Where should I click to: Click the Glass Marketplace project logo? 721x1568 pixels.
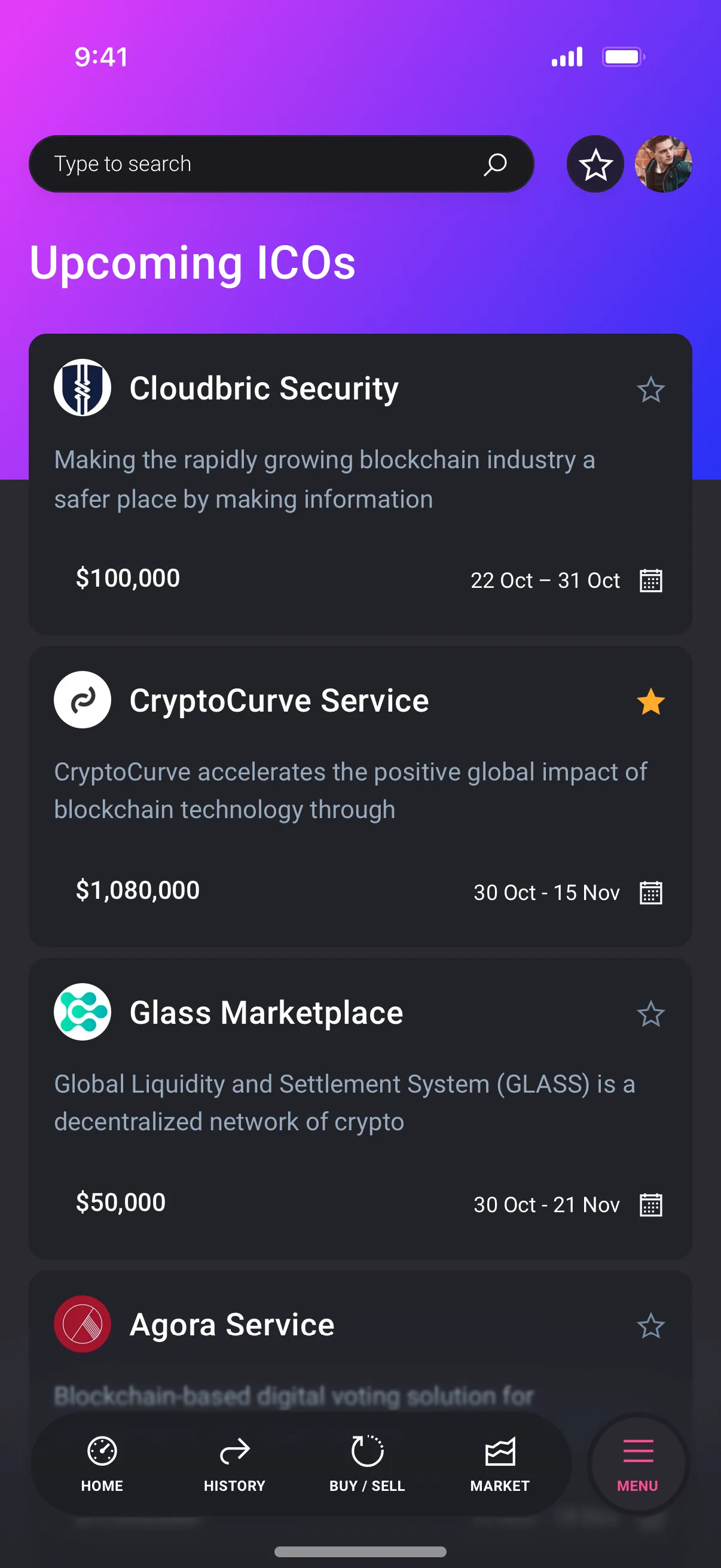coord(82,1012)
